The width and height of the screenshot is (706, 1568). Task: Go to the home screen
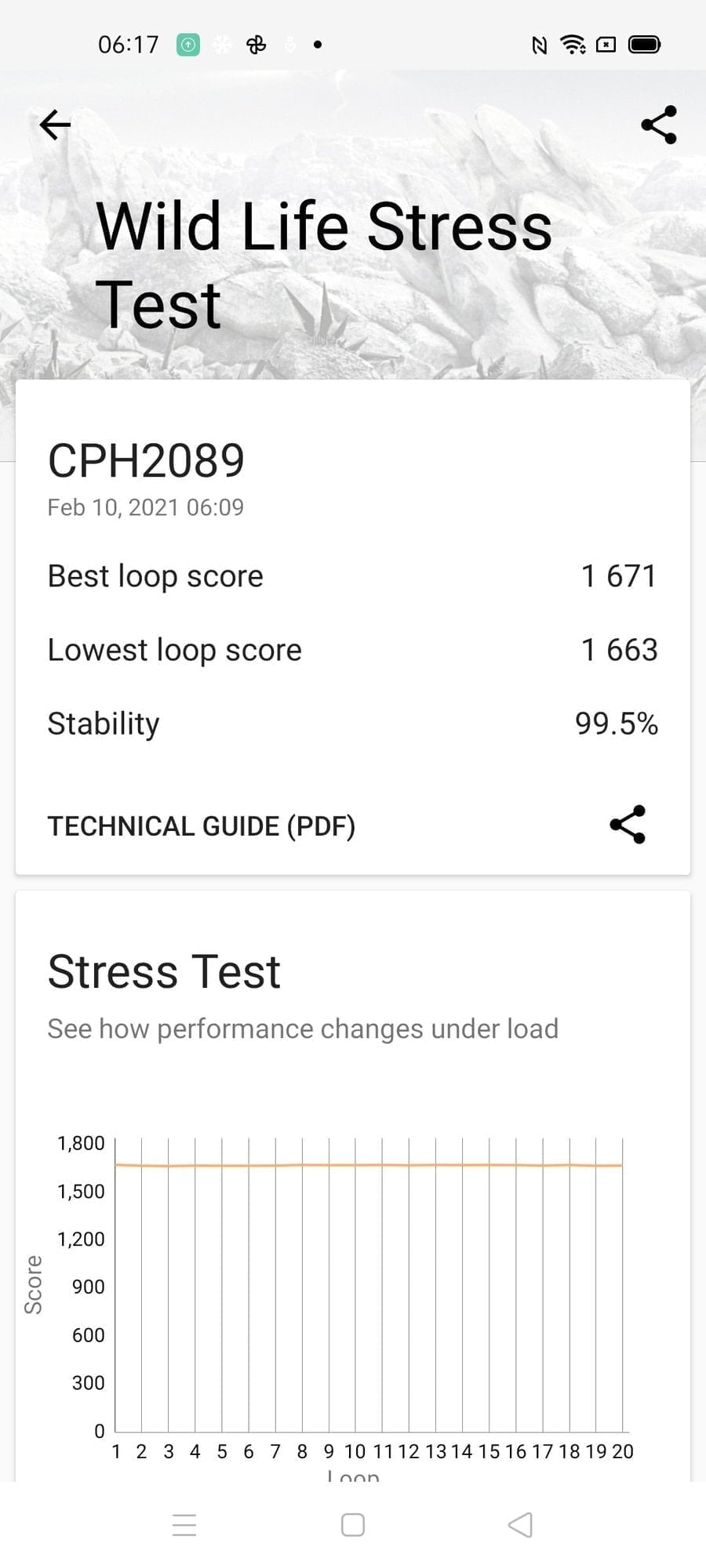pyautogui.click(x=353, y=1525)
